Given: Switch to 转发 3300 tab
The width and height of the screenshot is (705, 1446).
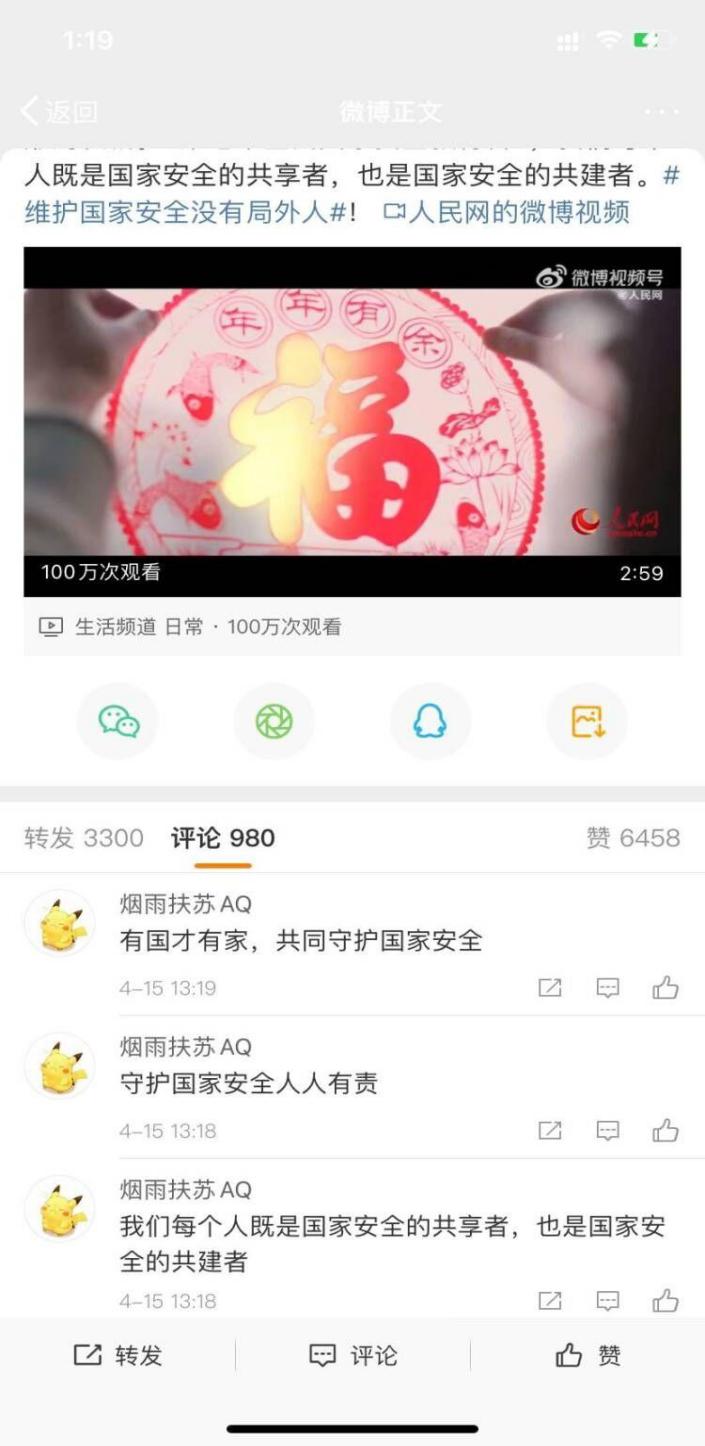Looking at the screenshot, I should point(84,838).
